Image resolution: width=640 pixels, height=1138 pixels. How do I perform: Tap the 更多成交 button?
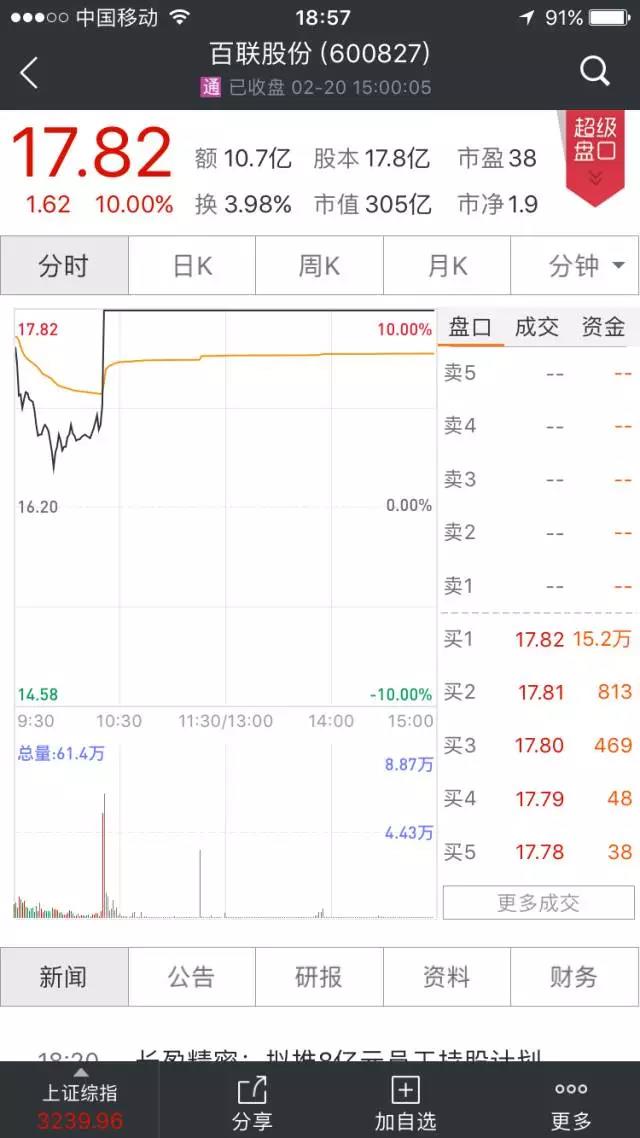coord(538,903)
